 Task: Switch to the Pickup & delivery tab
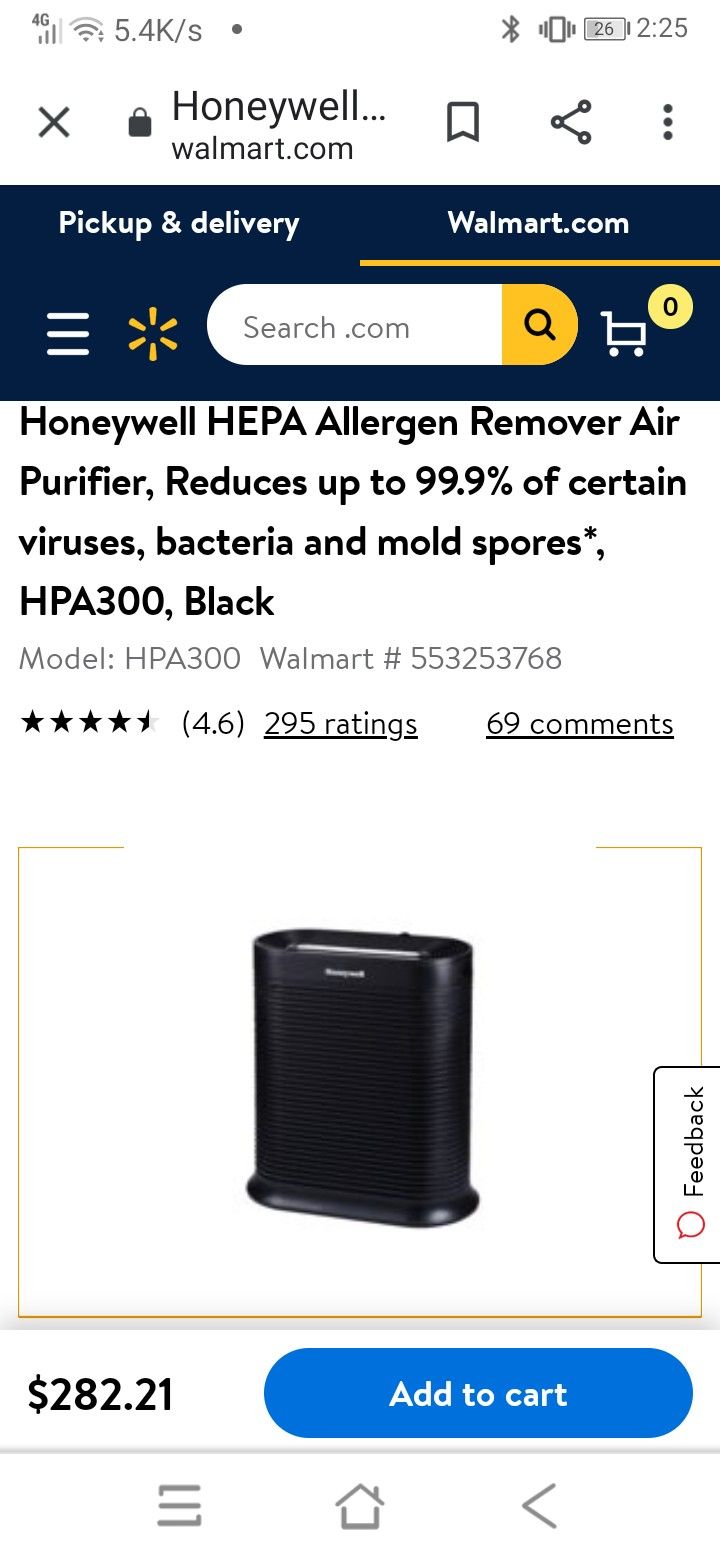click(178, 222)
